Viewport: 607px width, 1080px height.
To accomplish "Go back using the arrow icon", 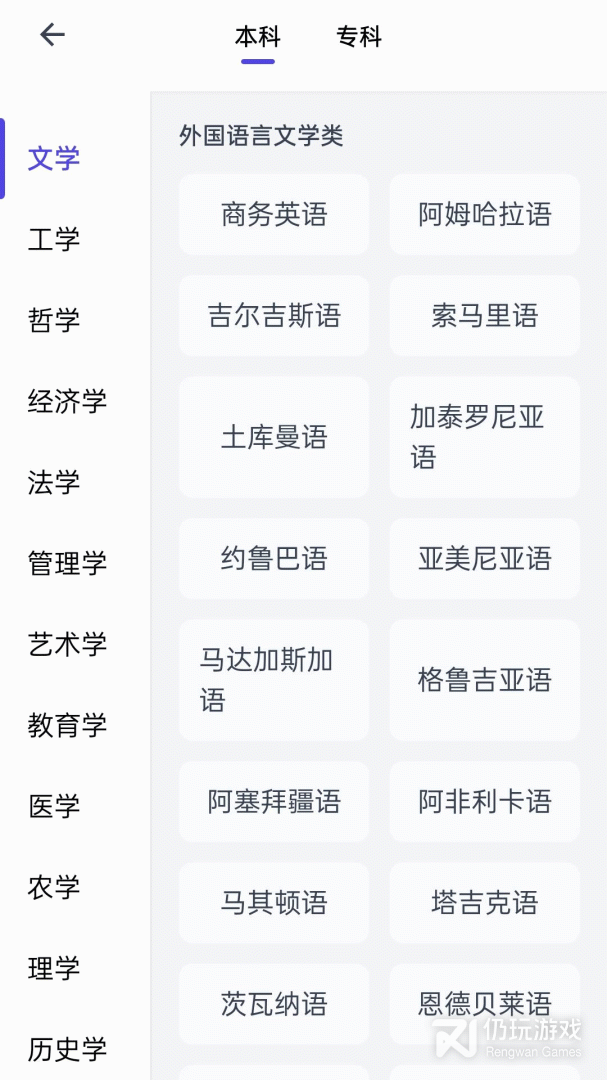I will click(x=52, y=34).
